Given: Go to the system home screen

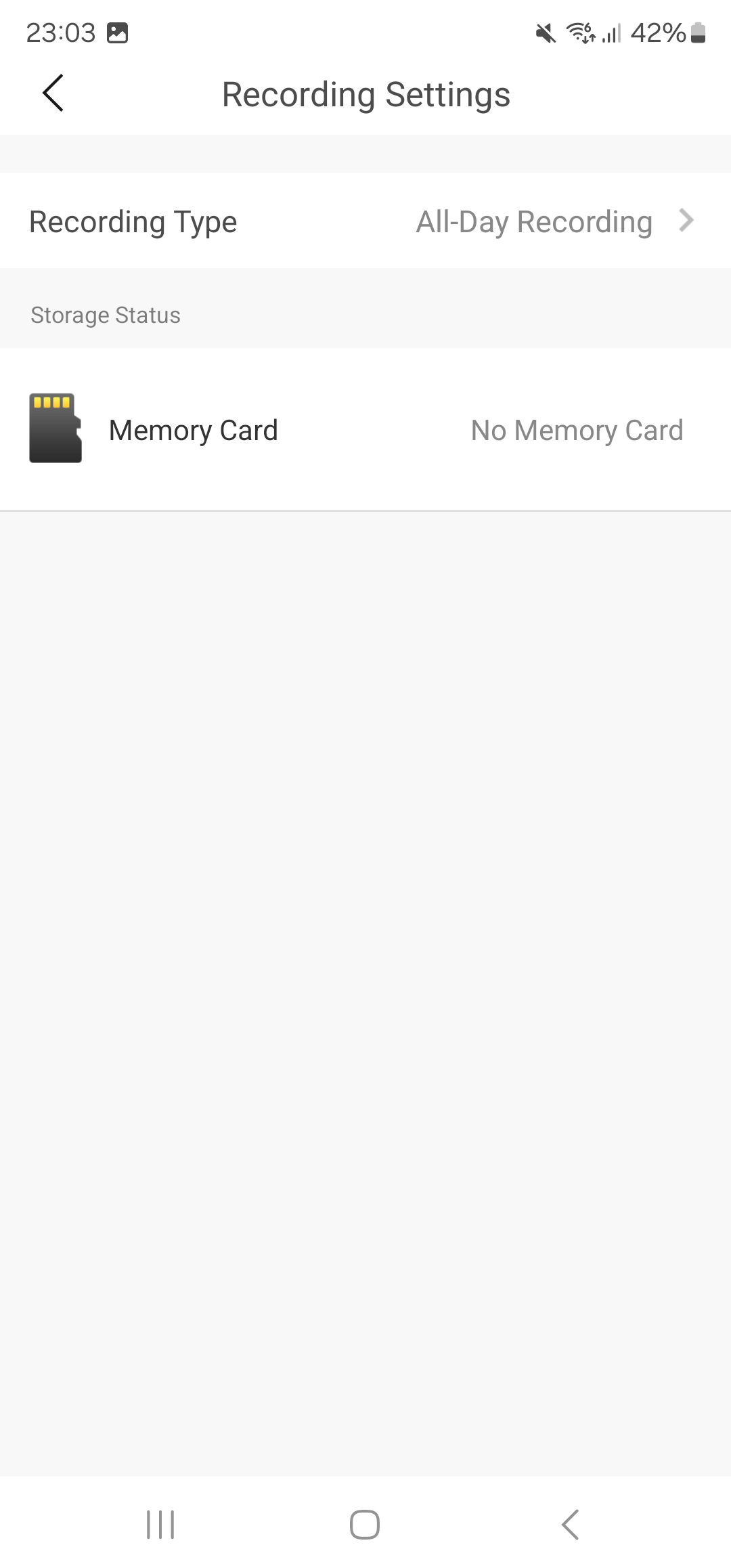Looking at the screenshot, I should 365,1524.
